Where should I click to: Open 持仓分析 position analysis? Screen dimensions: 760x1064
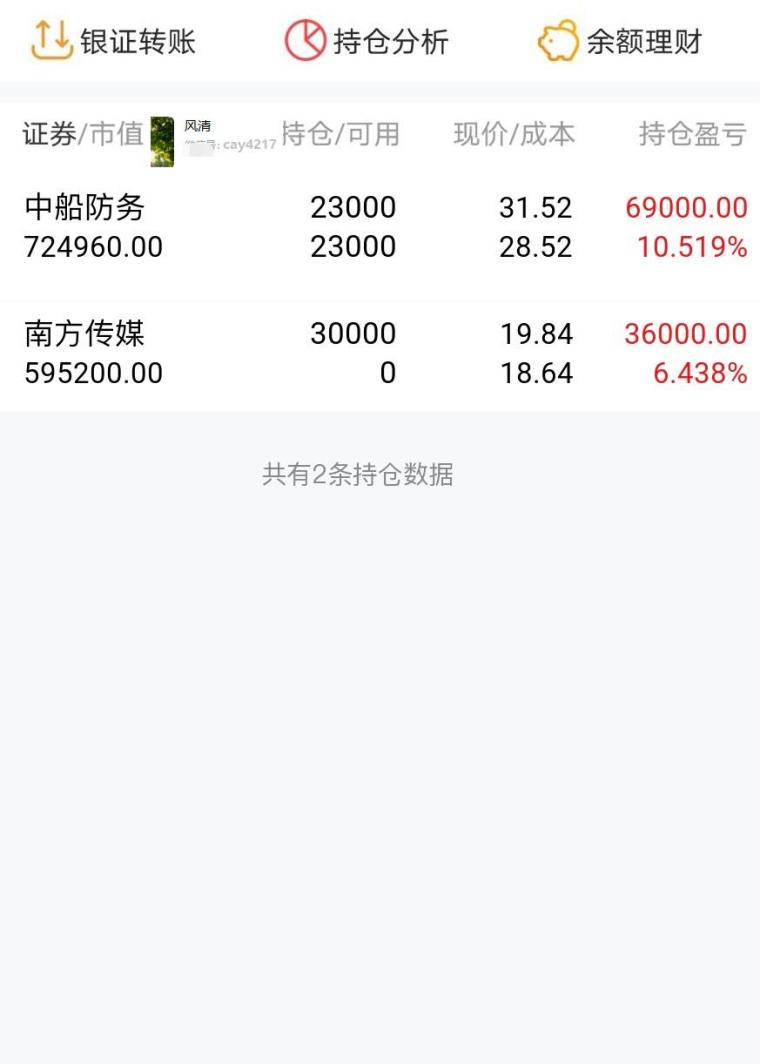(367, 41)
